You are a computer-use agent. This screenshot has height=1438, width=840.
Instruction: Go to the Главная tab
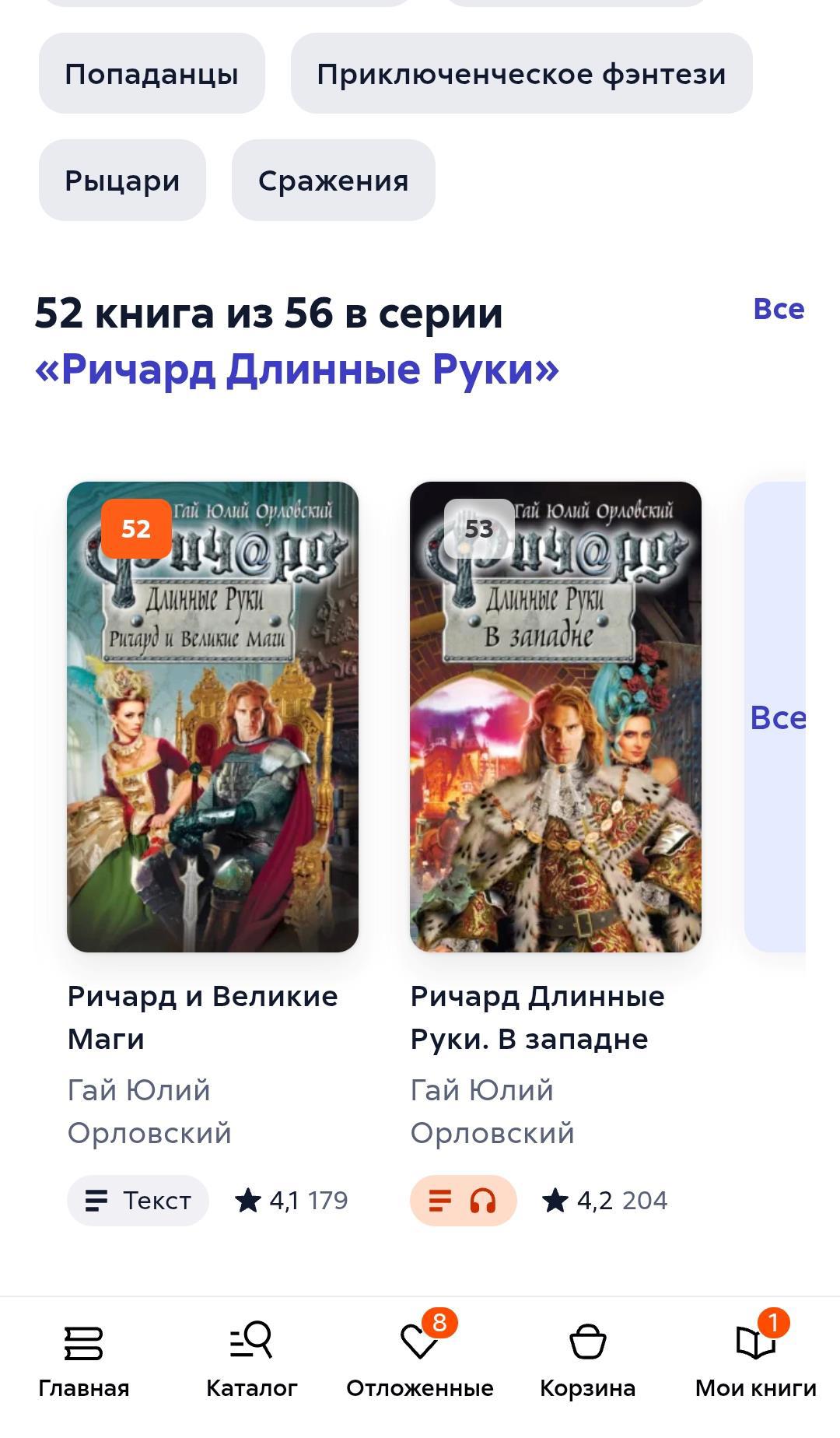84,1359
